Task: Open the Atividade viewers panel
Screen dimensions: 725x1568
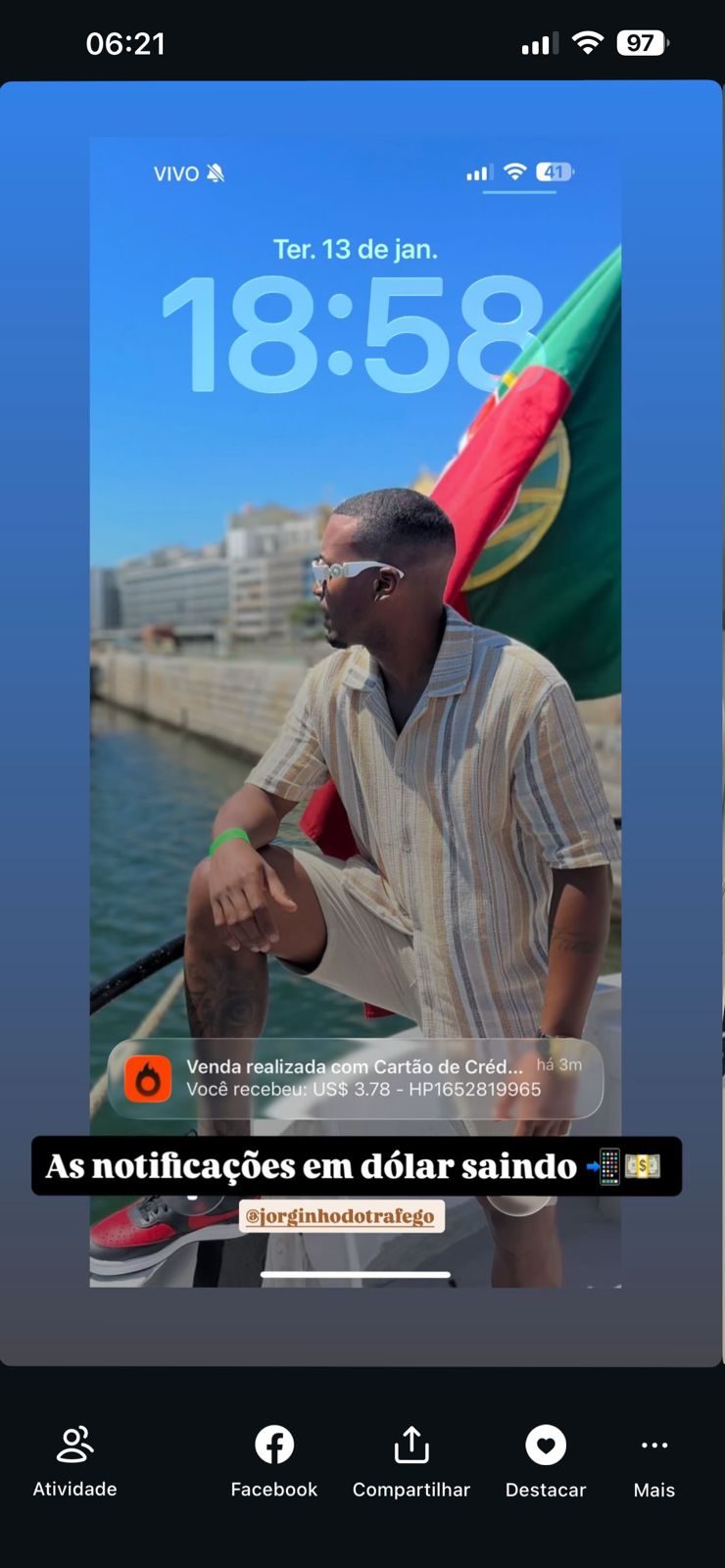Action: 74,1460
